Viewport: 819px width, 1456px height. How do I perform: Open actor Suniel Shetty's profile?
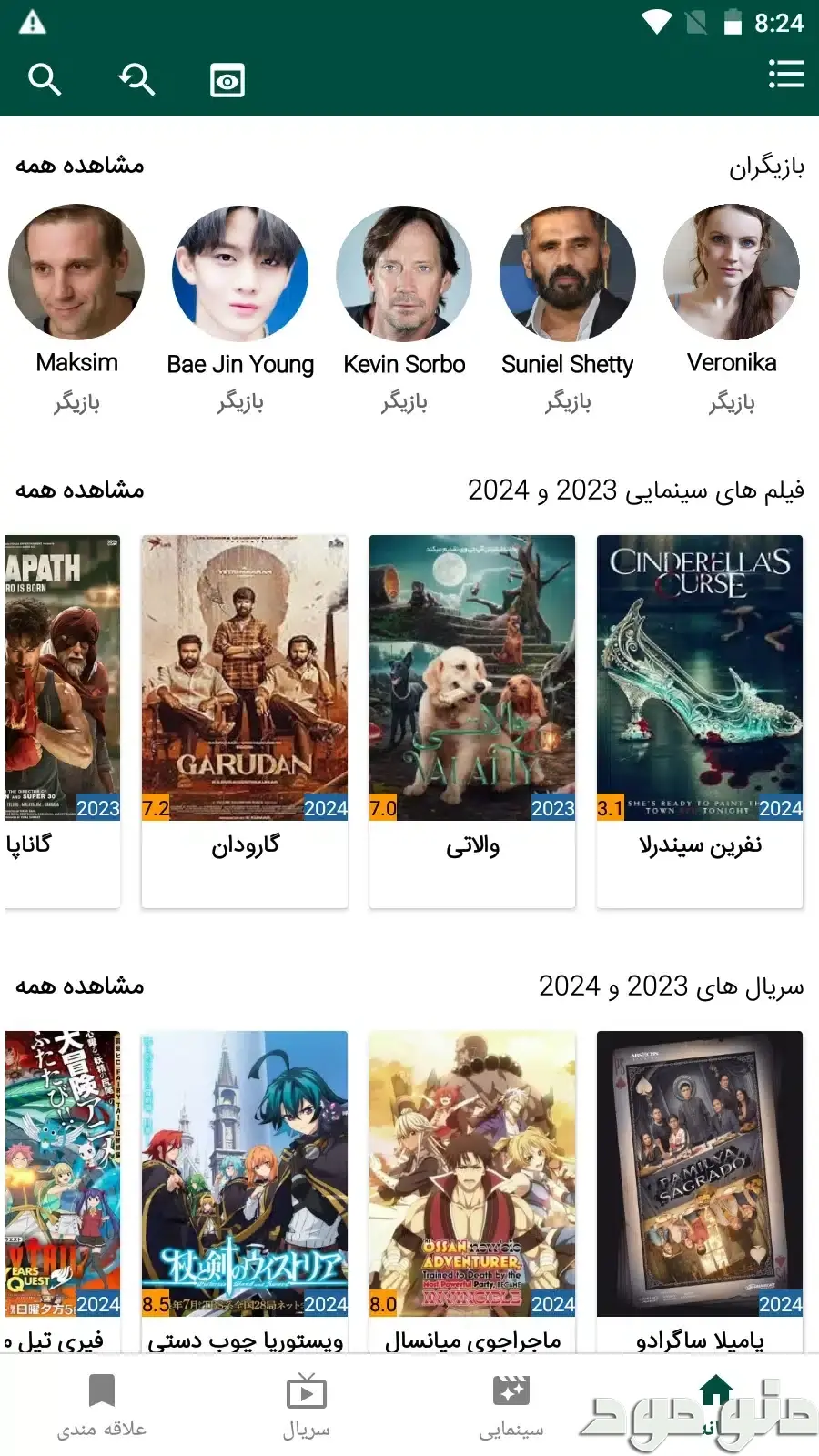coord(568,274)
